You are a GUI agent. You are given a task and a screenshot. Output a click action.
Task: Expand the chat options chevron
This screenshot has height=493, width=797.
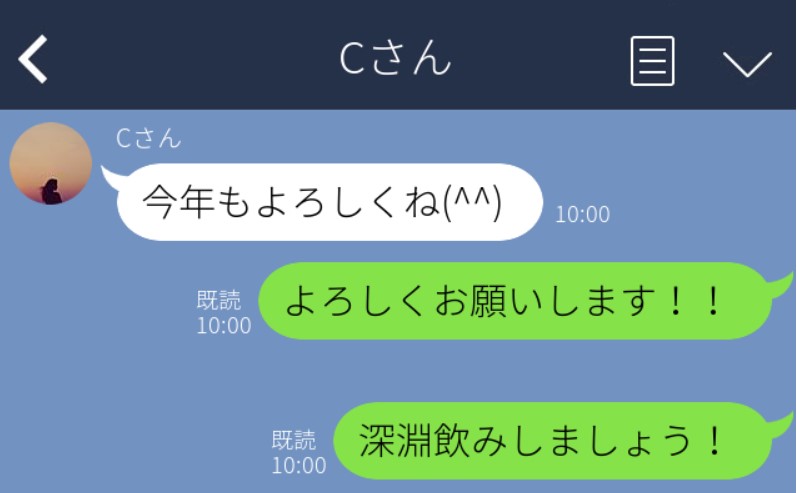[x=747, y=63]
